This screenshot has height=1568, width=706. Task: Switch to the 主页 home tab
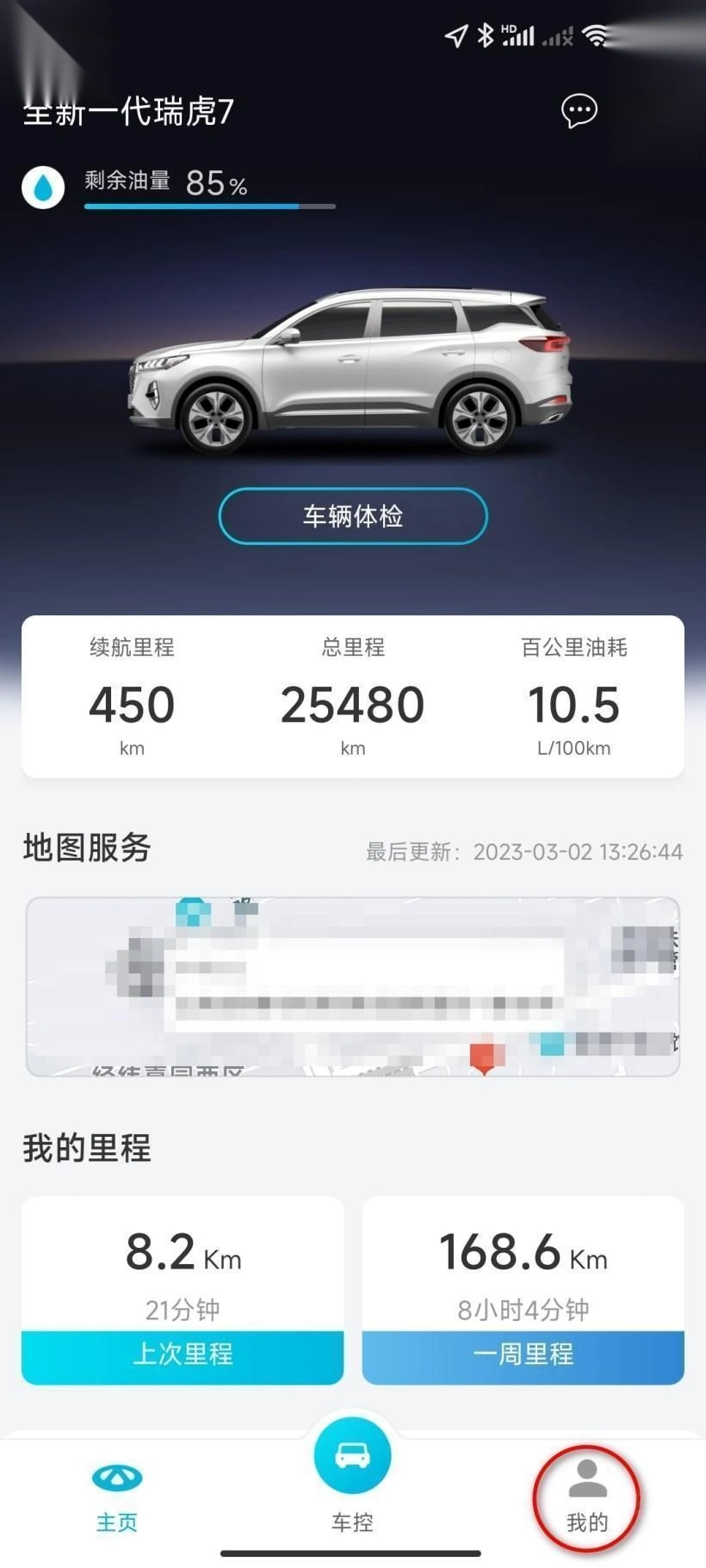click(117, 1497)
